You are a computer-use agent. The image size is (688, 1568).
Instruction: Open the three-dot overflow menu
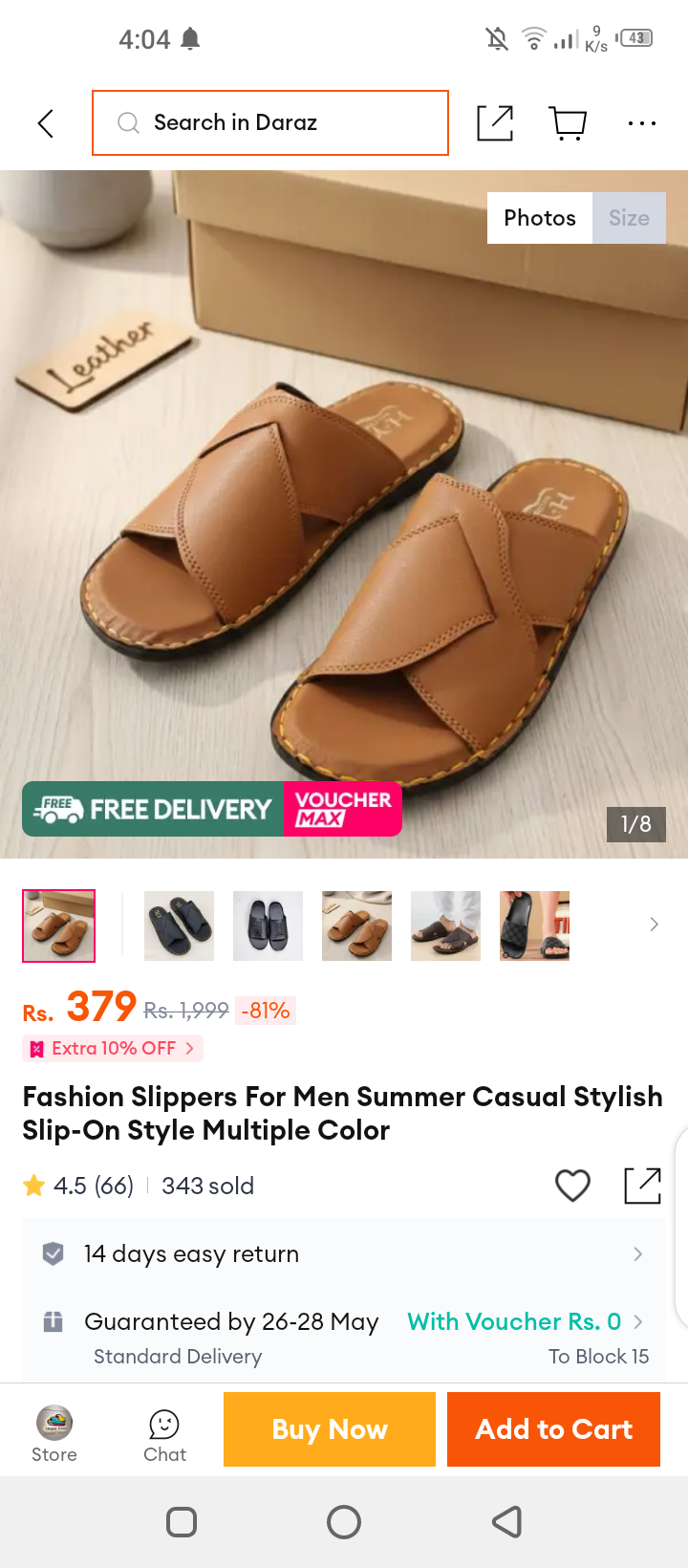click(642, 123)
